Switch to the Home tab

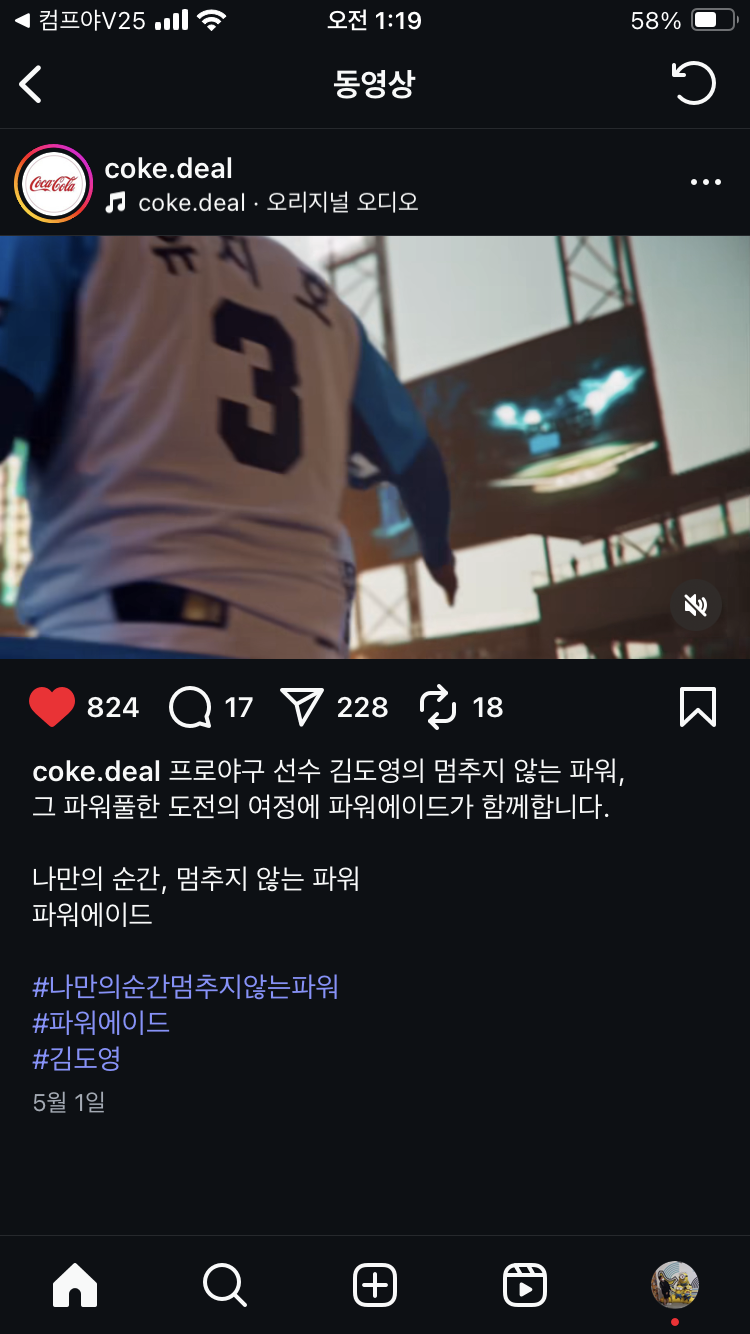[x=75, y=1285]
